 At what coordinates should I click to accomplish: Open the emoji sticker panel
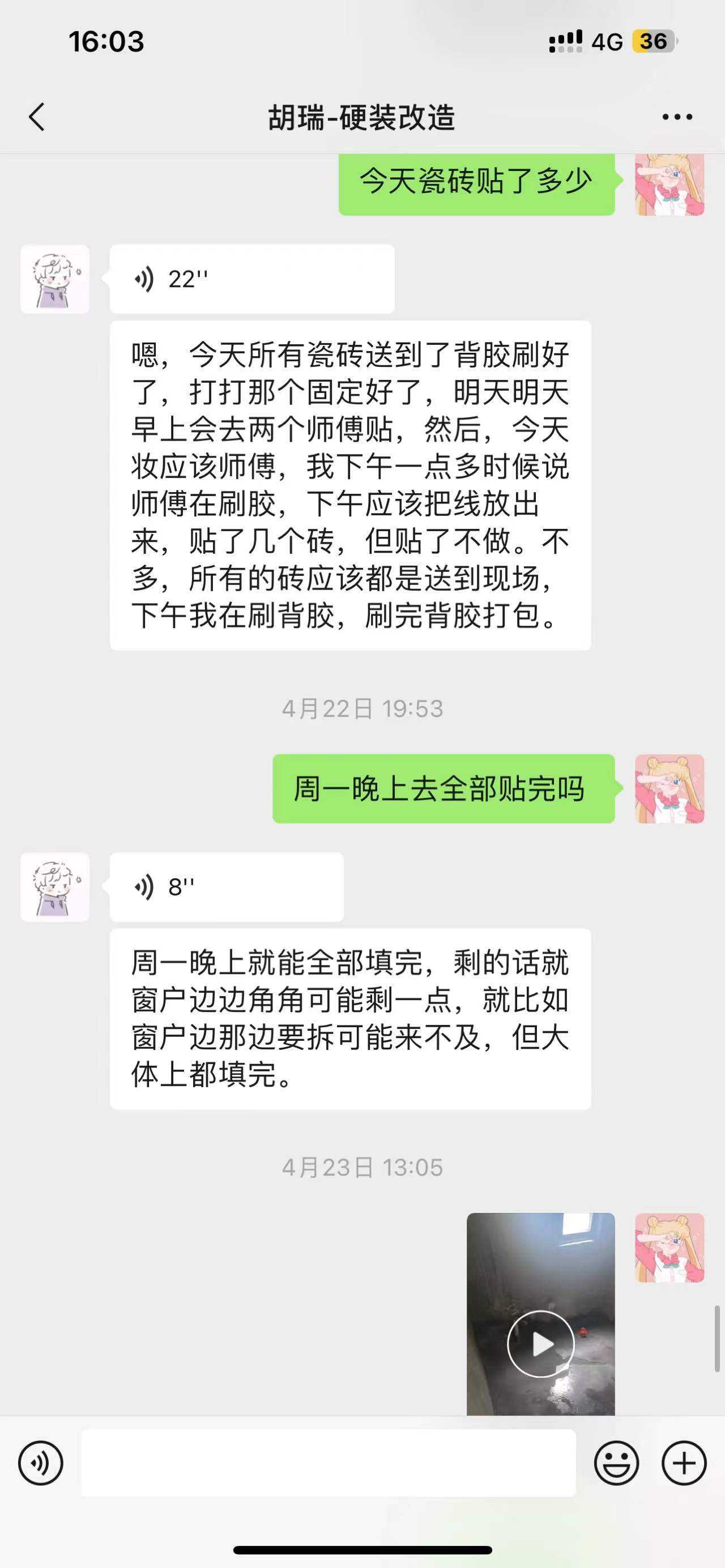[x=616, y=1463]
